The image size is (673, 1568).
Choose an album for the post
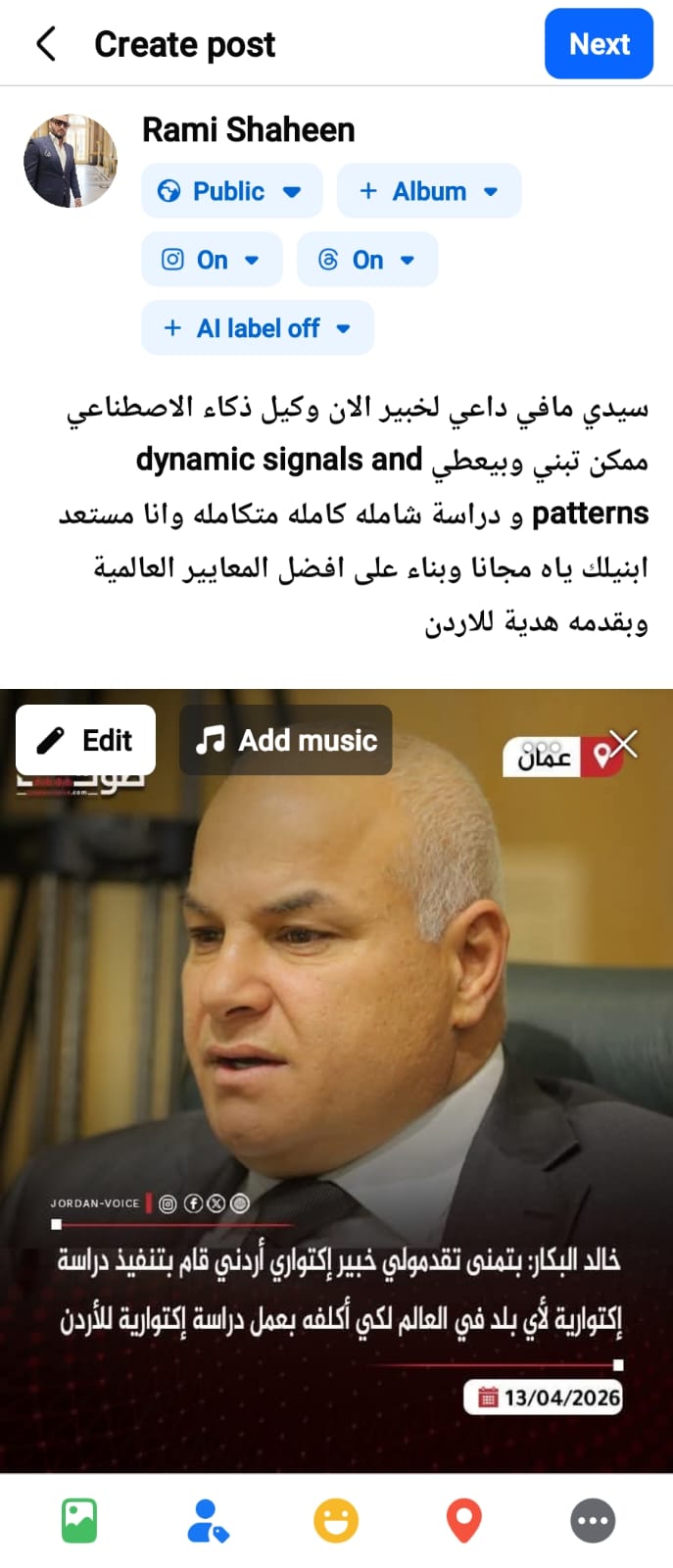pyautogui.click(x=428, y=191)
